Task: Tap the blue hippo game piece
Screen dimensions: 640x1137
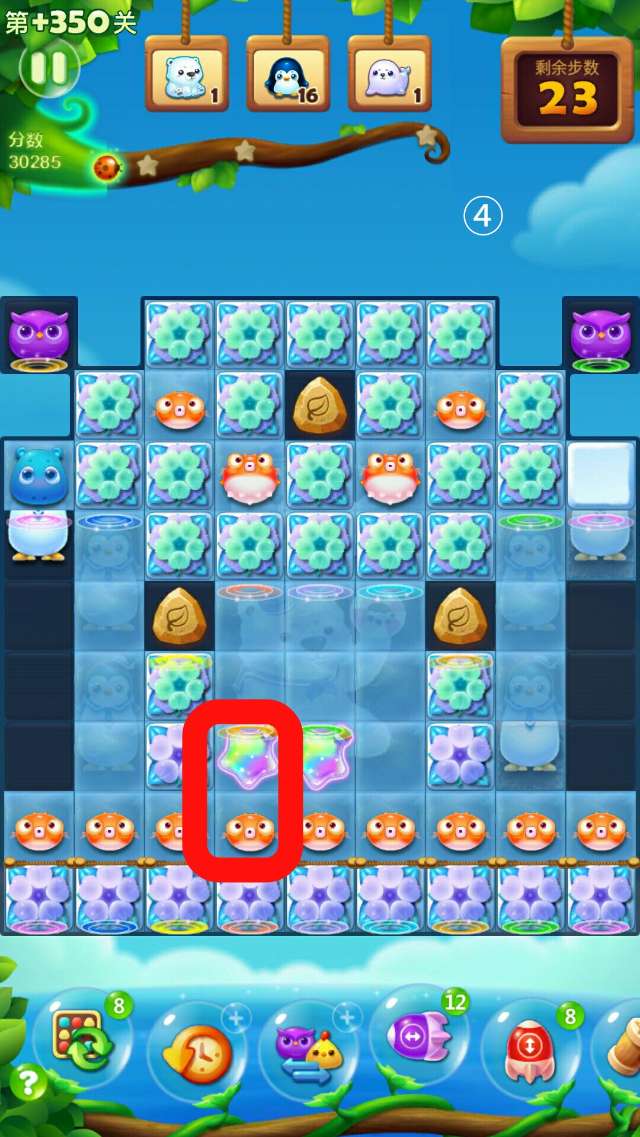Action: 37,476
